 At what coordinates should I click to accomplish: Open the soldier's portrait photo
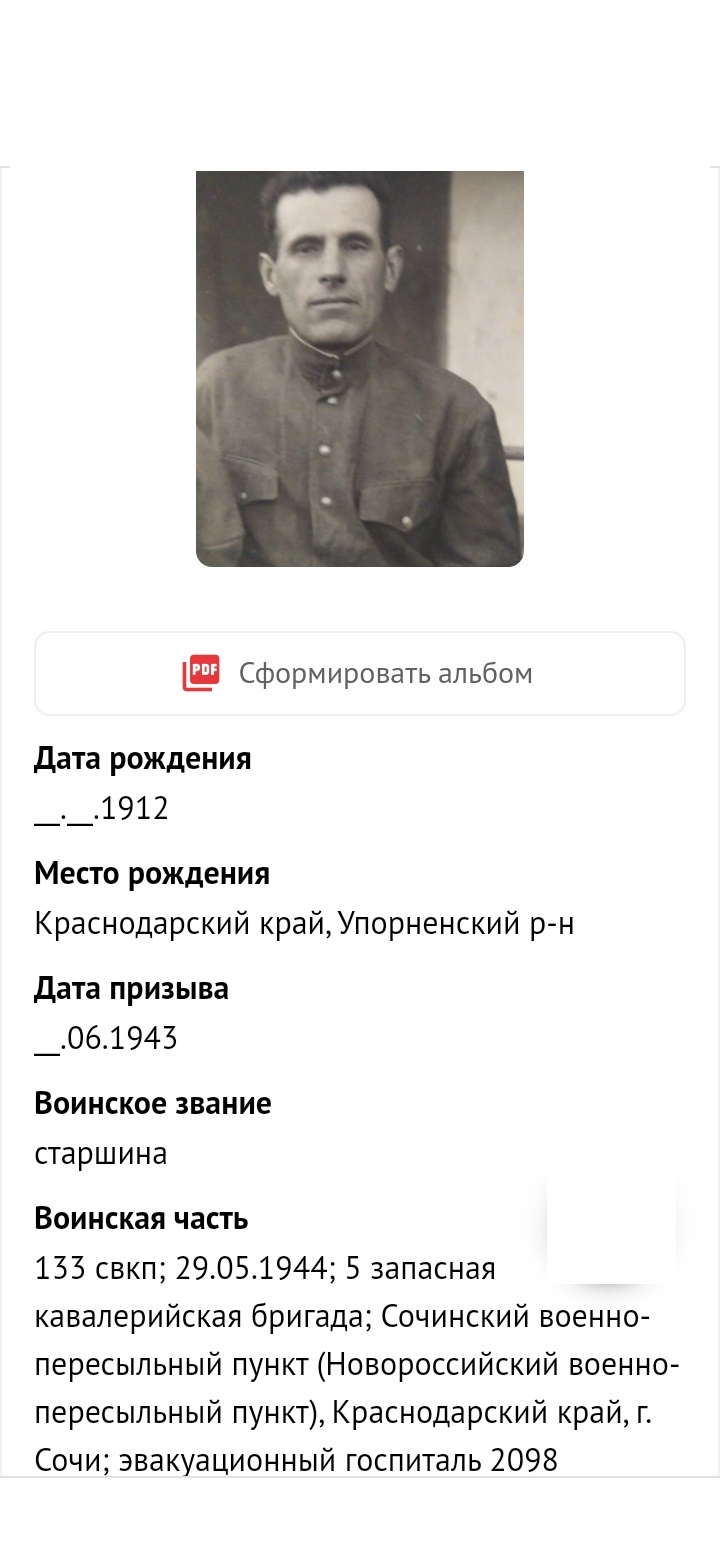360,369
